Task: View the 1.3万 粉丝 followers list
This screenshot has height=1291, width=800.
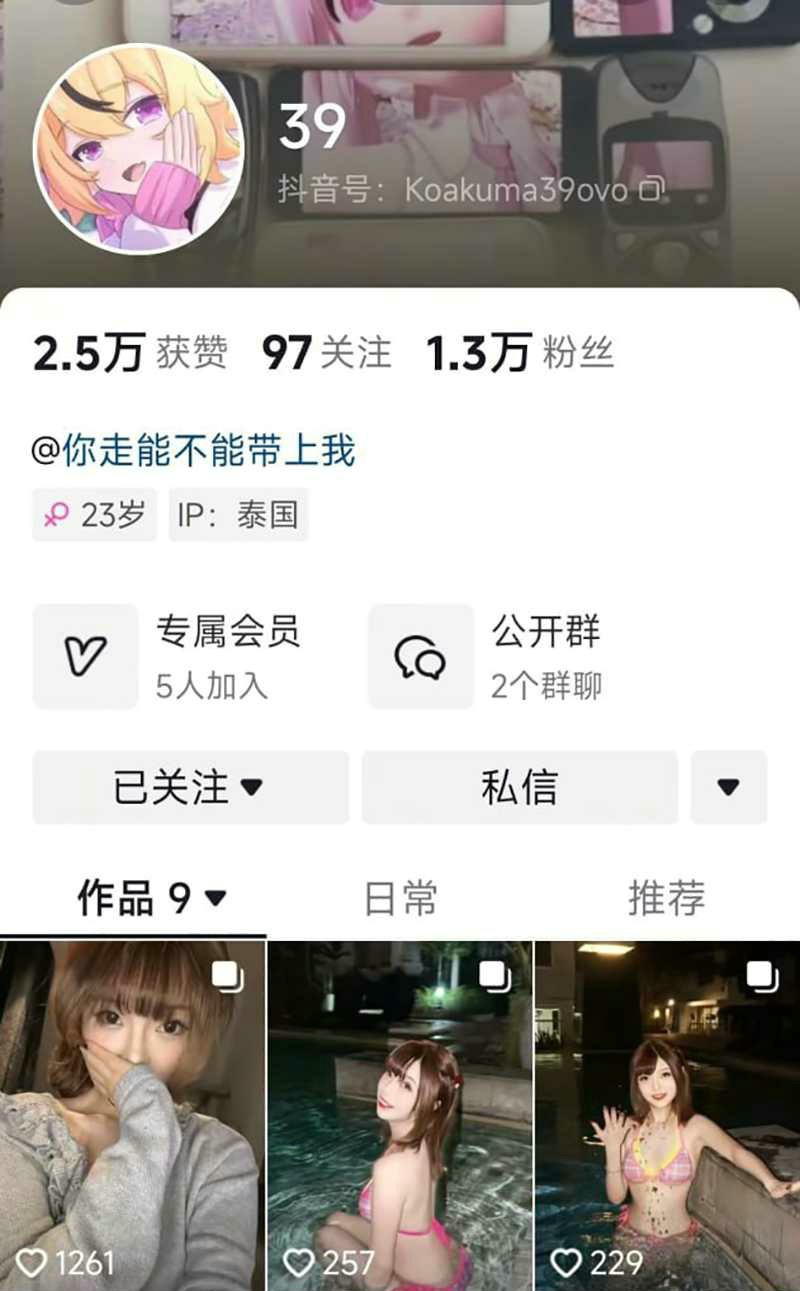Action: (520, 353)
